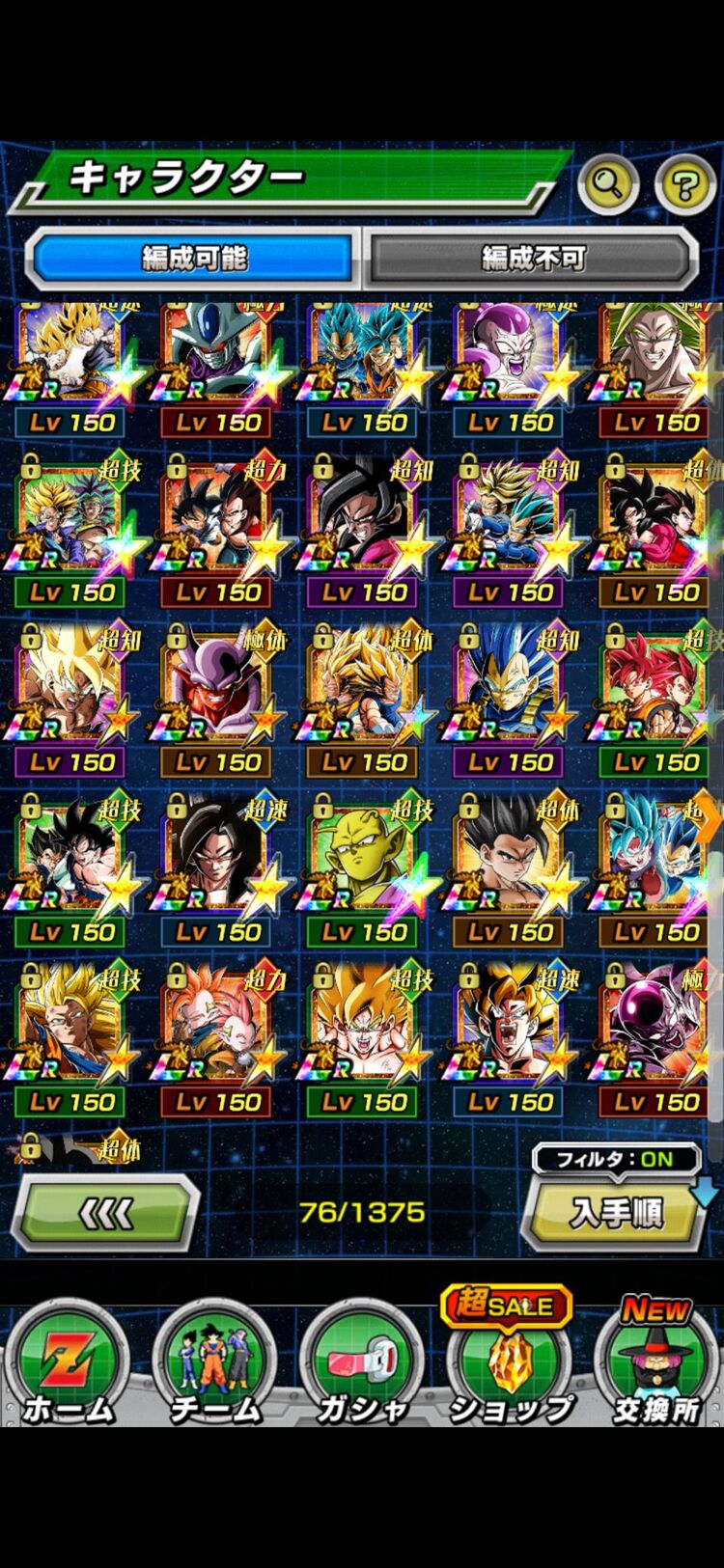Change sort order via 入手順 button
Screen dimensions: 724x1568
[x=615, y=1213]
